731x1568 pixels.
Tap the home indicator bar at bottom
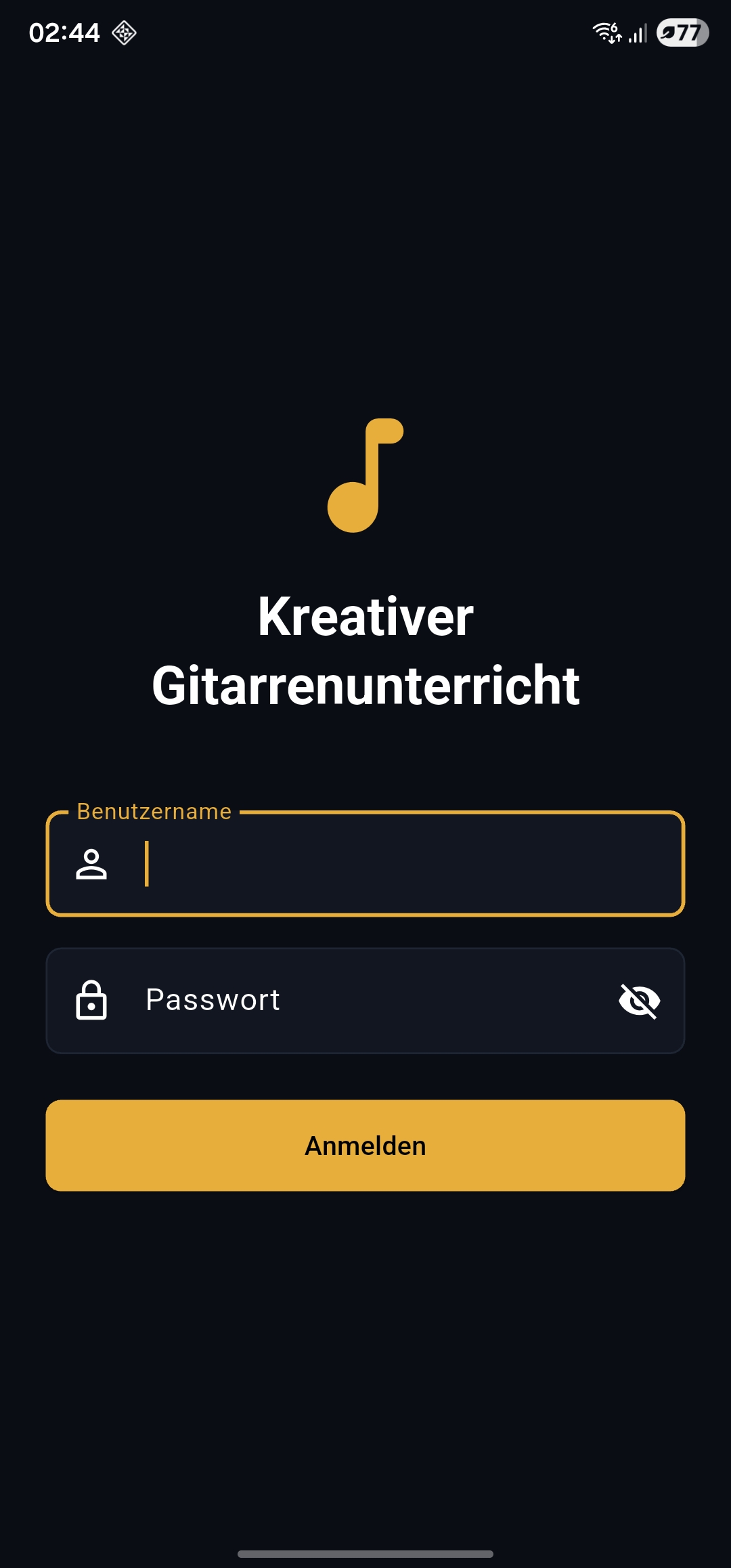click(365, 1552)
